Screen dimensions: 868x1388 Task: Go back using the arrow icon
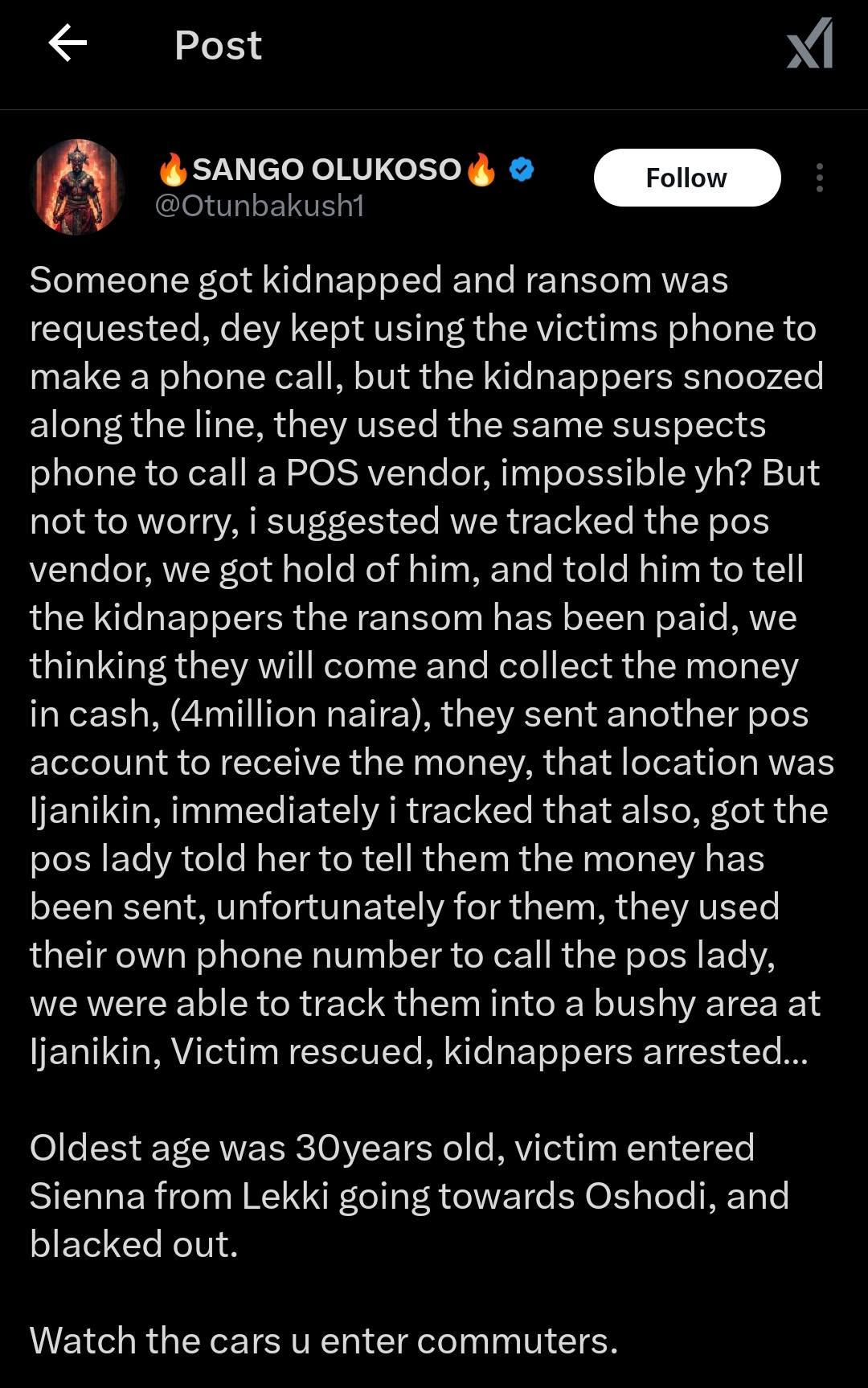click(x=68, y=43)
